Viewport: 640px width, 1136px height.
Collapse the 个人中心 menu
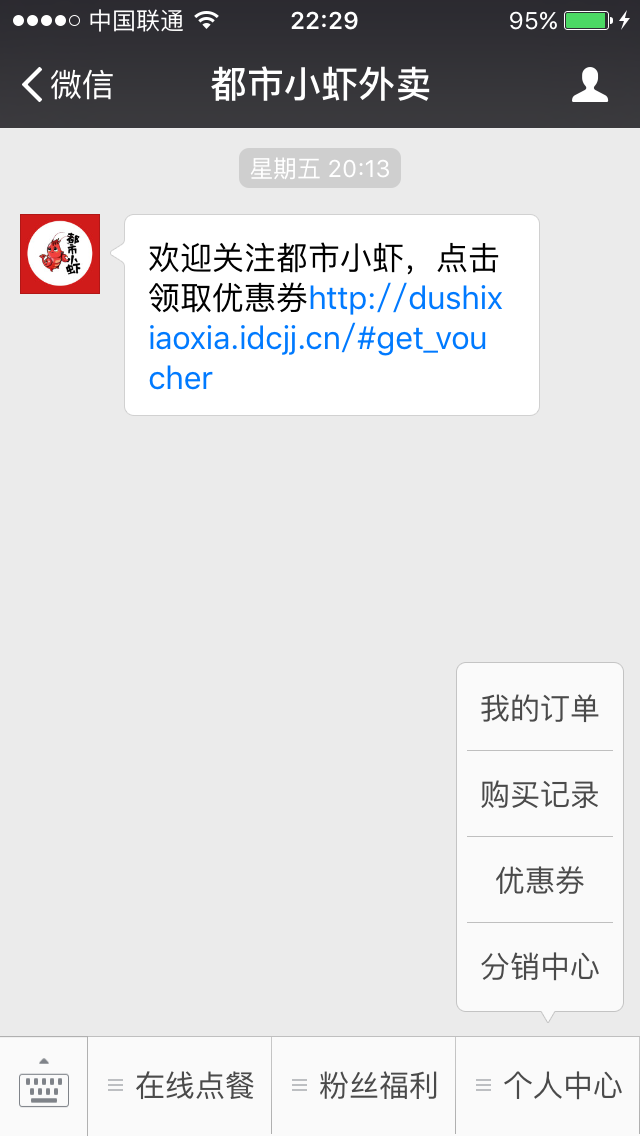tap(548, 1086)
